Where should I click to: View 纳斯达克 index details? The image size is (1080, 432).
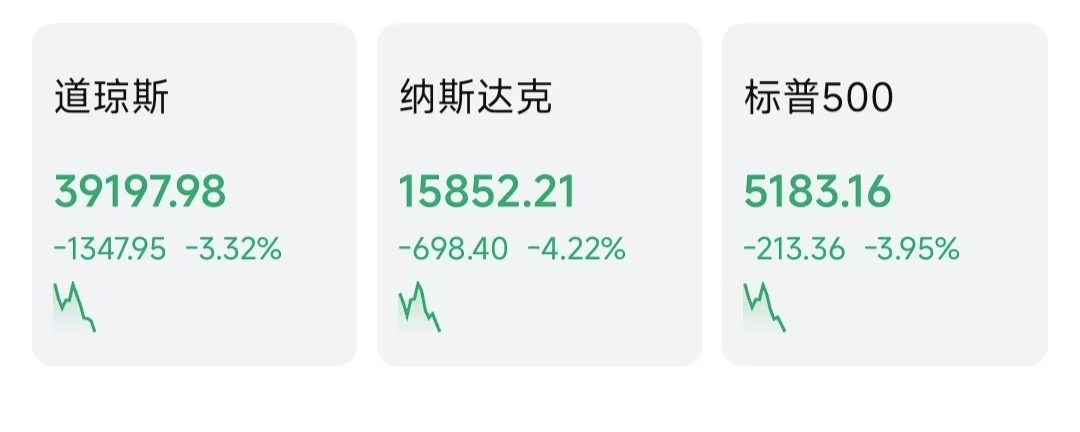539,195
